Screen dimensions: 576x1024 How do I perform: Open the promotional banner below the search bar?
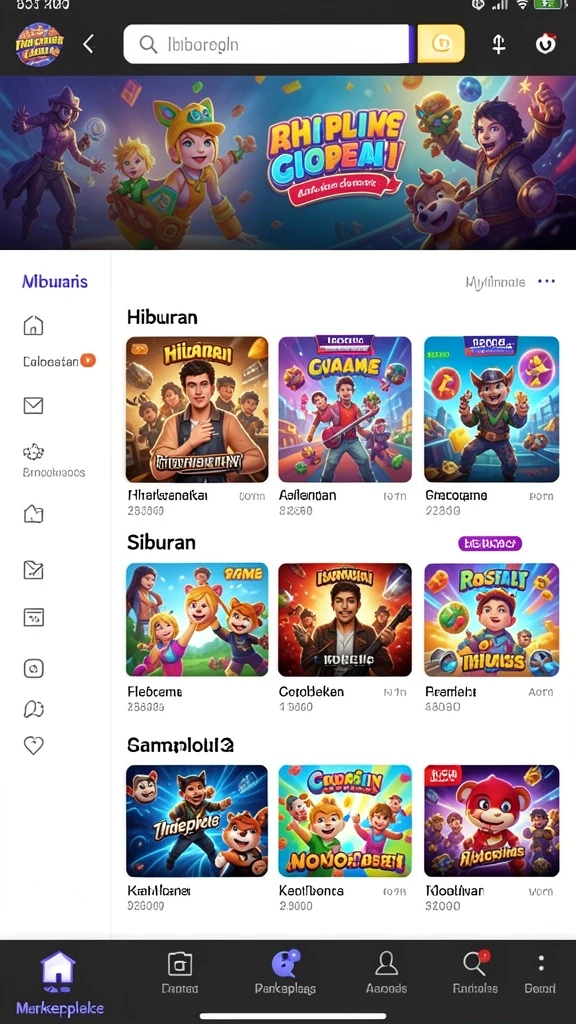(288, 163)
